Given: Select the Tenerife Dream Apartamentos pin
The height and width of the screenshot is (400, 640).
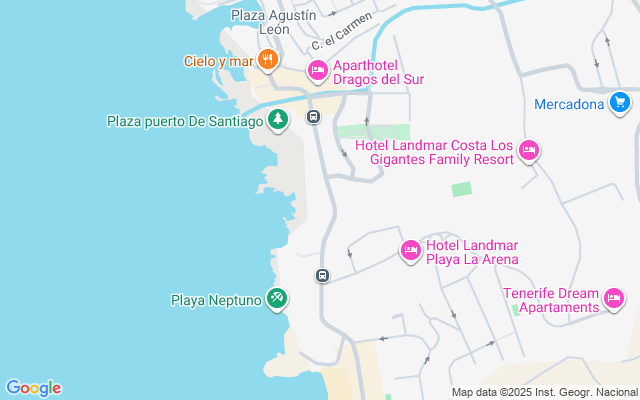Looking at the screenshot, I should (614, 298).
